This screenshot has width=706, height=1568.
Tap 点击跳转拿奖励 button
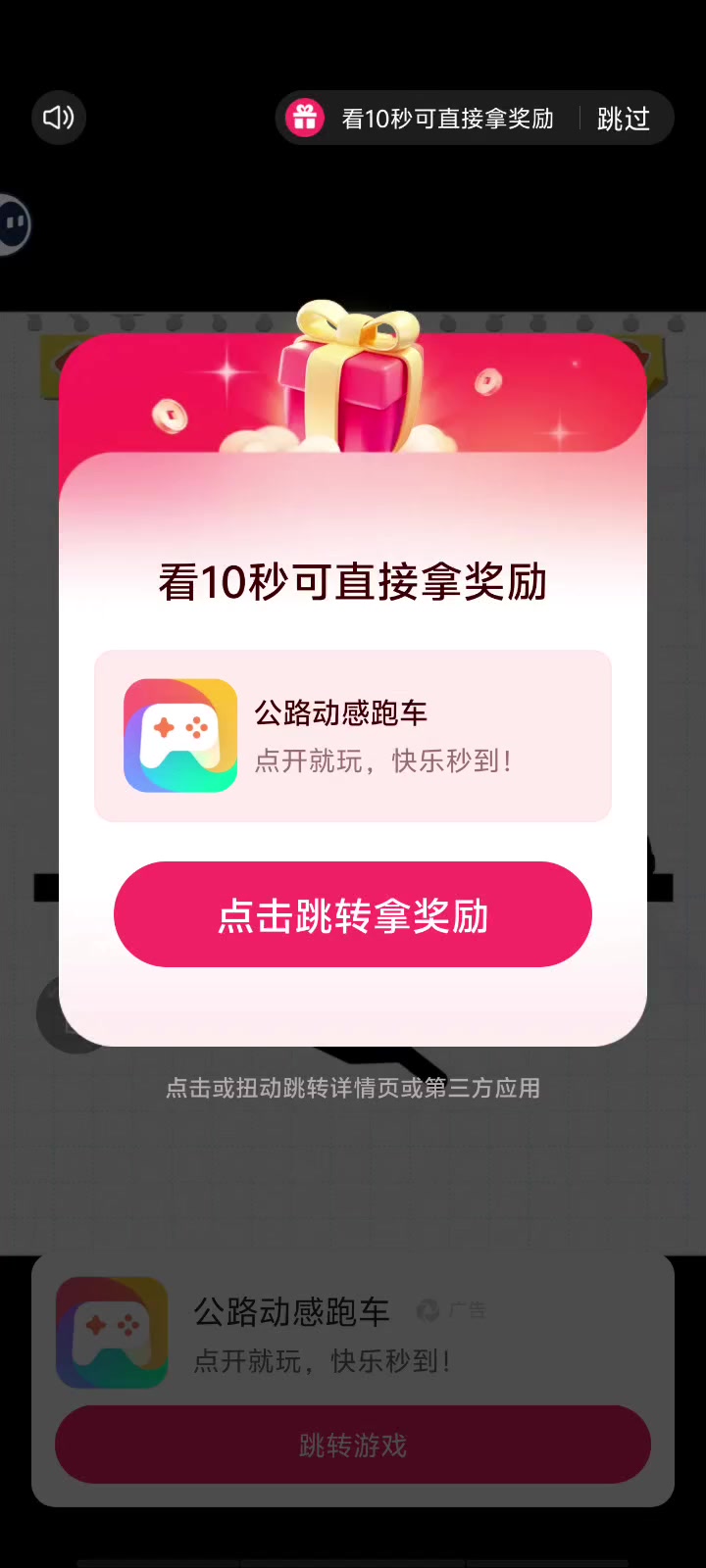(353, 914)
